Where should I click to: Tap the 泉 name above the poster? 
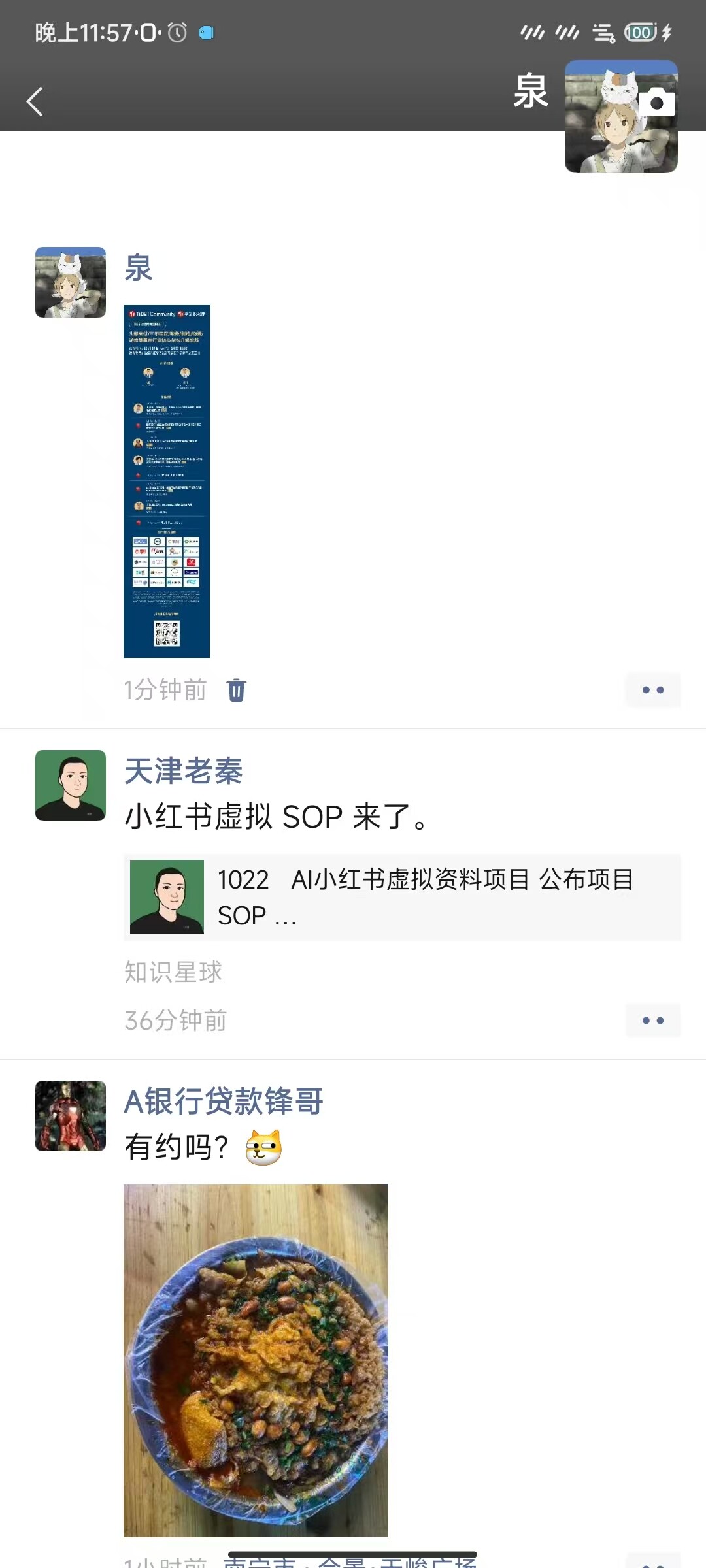coord(139,268)
